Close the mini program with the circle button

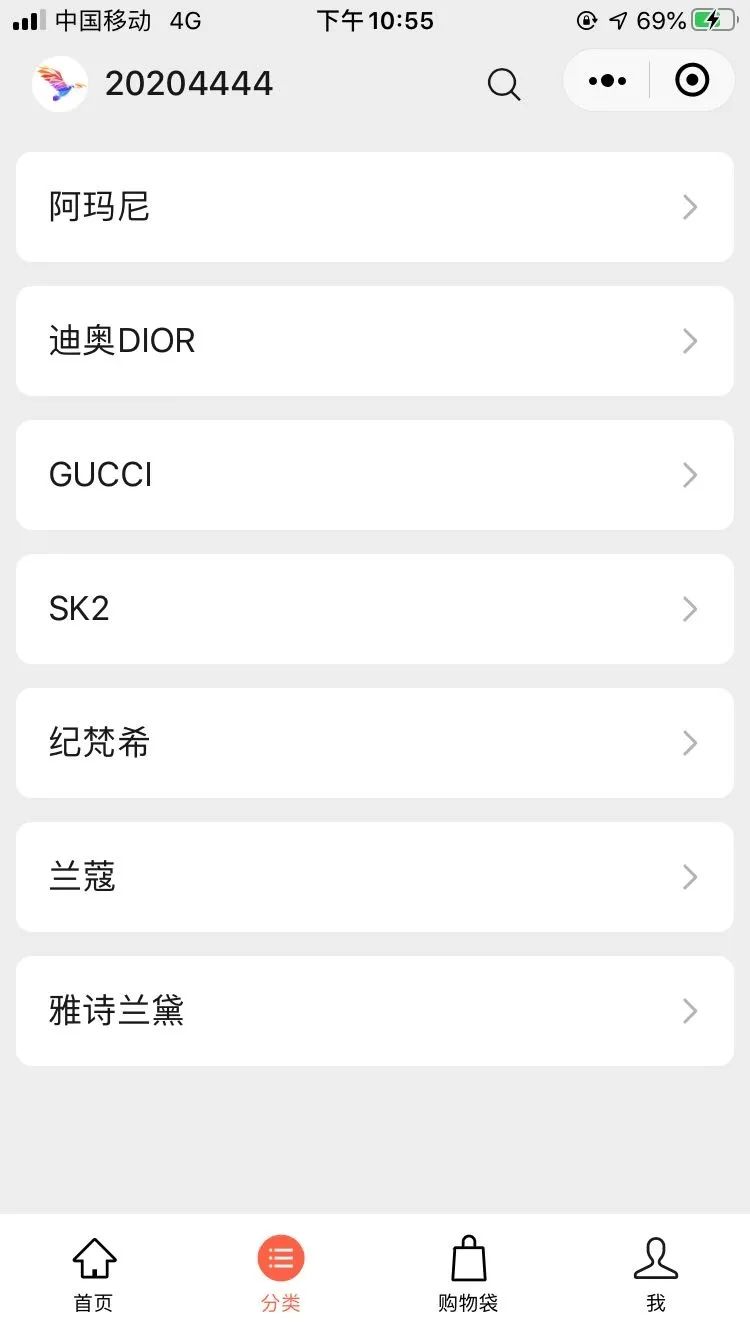692,80
